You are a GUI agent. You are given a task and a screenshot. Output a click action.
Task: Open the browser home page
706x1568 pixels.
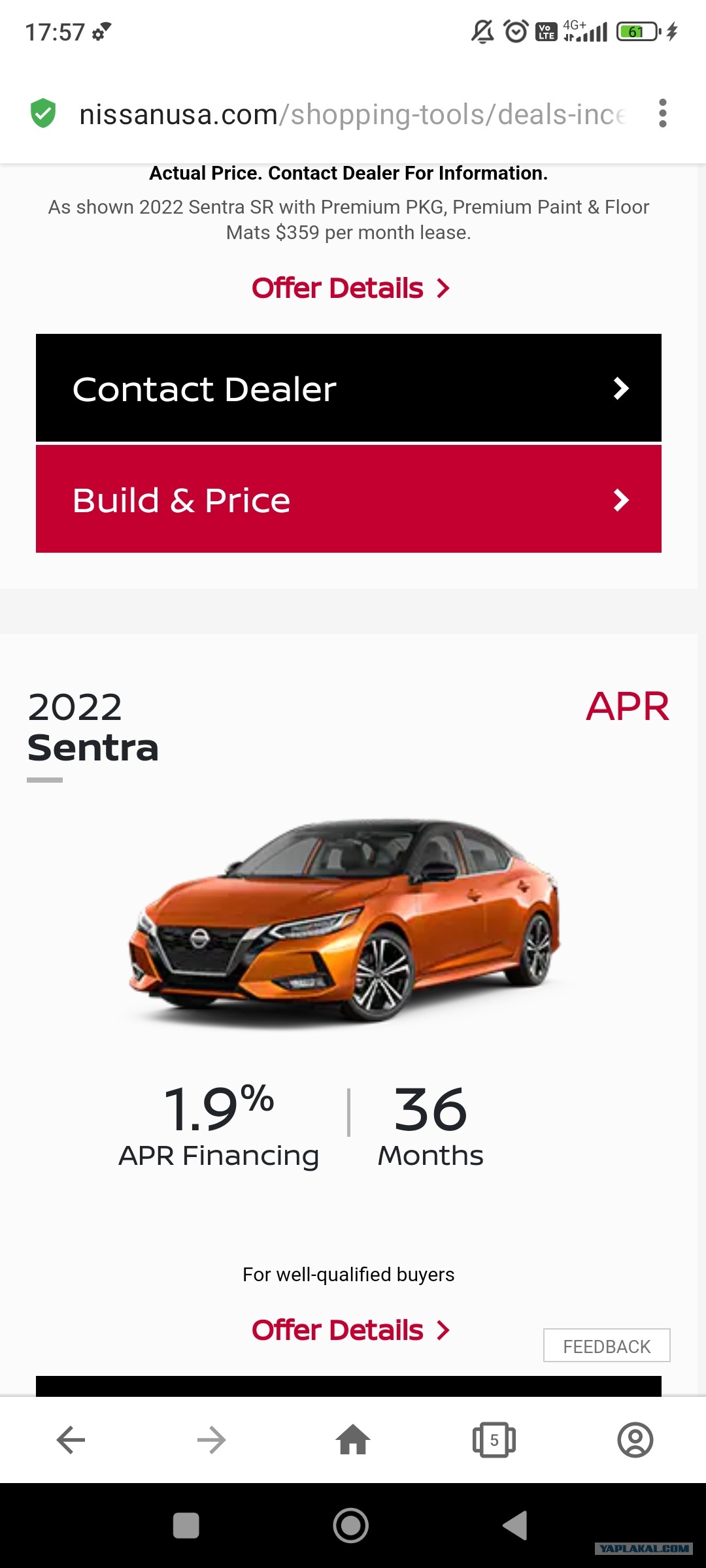[353, 1440]
